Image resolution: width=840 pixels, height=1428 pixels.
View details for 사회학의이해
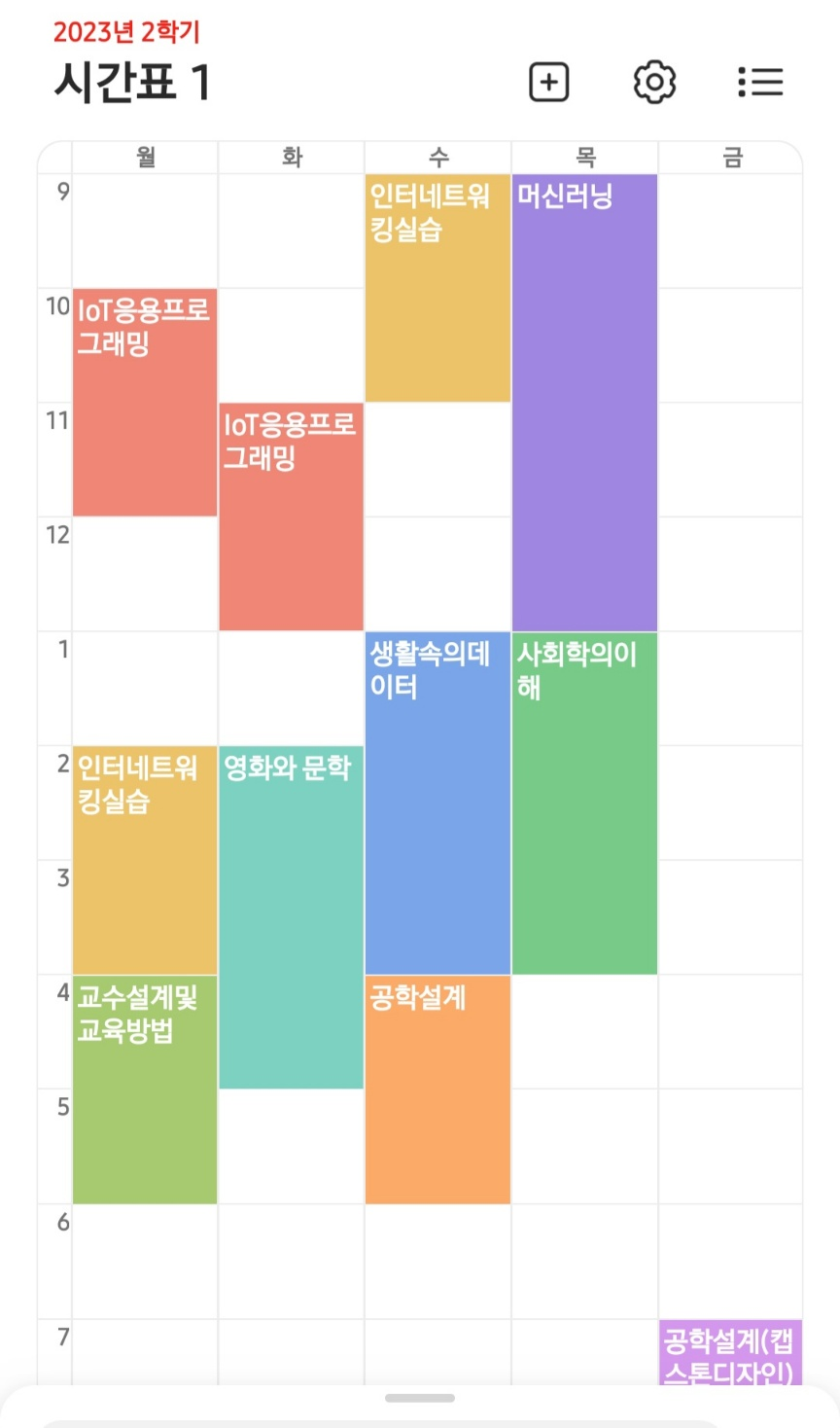584,803
